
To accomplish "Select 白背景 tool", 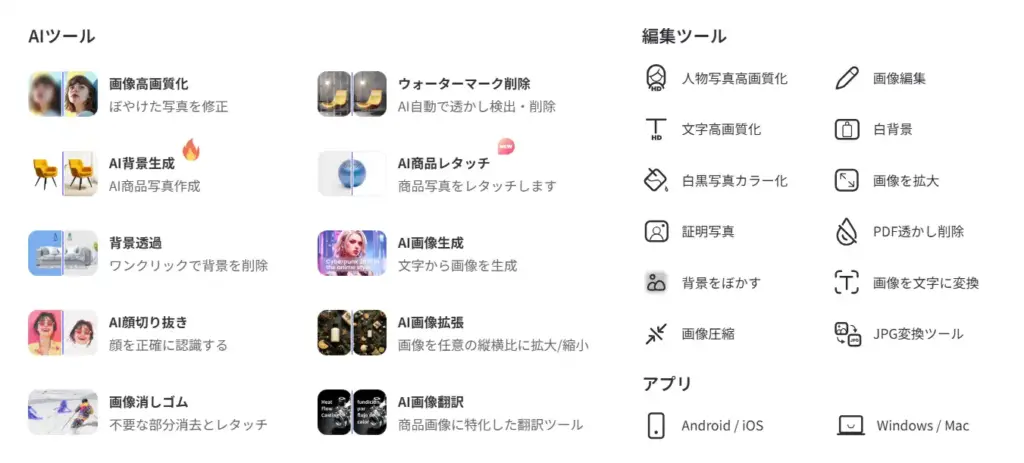I will click(x=891, y=129).
